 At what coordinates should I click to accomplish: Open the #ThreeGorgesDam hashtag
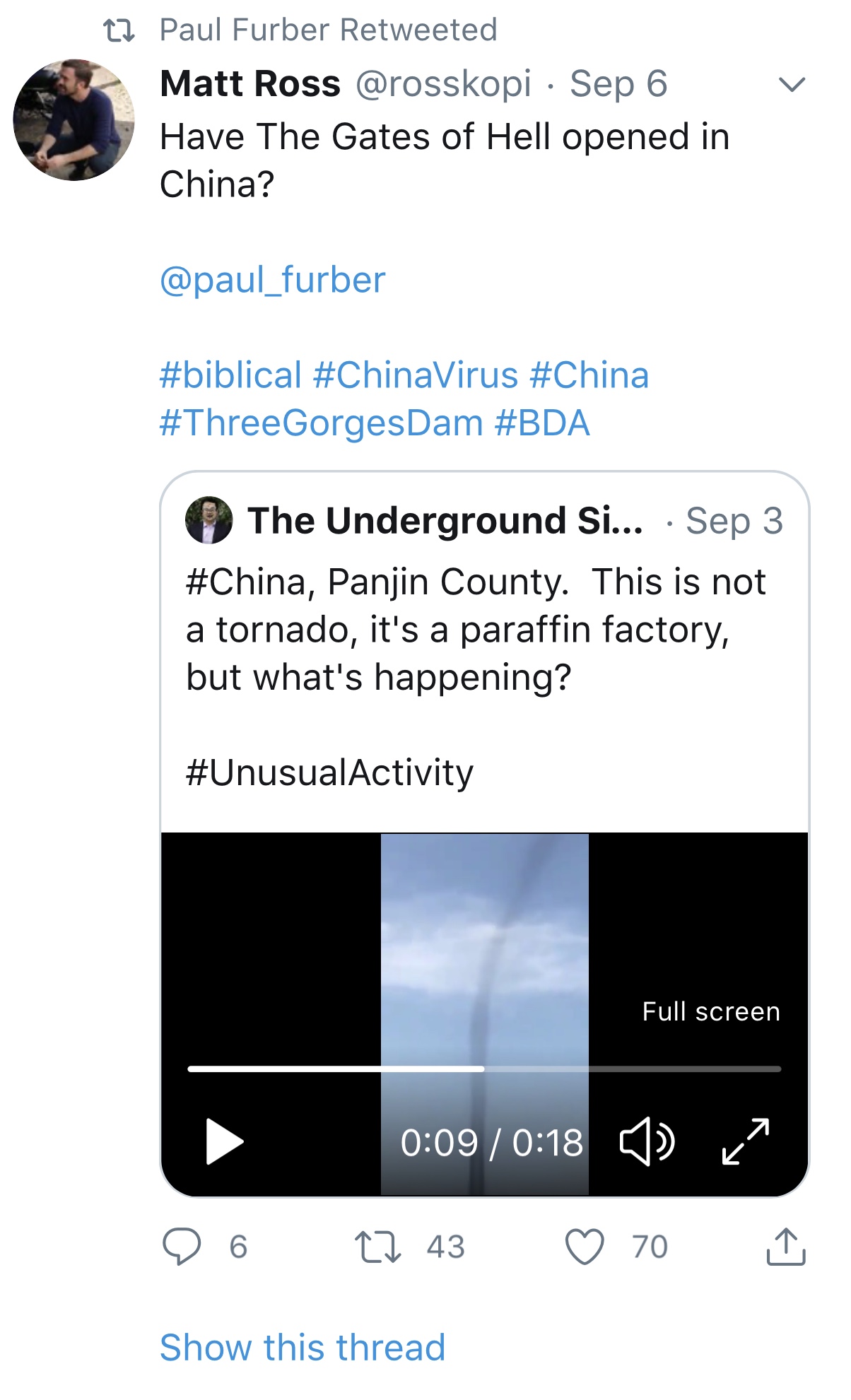322,423
